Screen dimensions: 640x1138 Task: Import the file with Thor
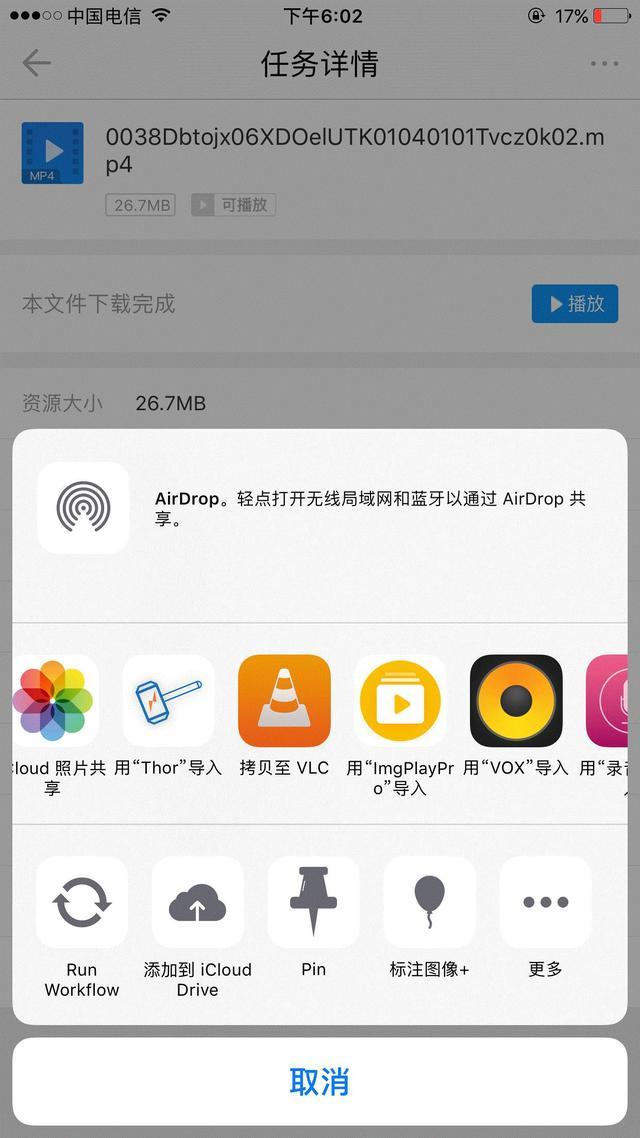pos(168,701)
